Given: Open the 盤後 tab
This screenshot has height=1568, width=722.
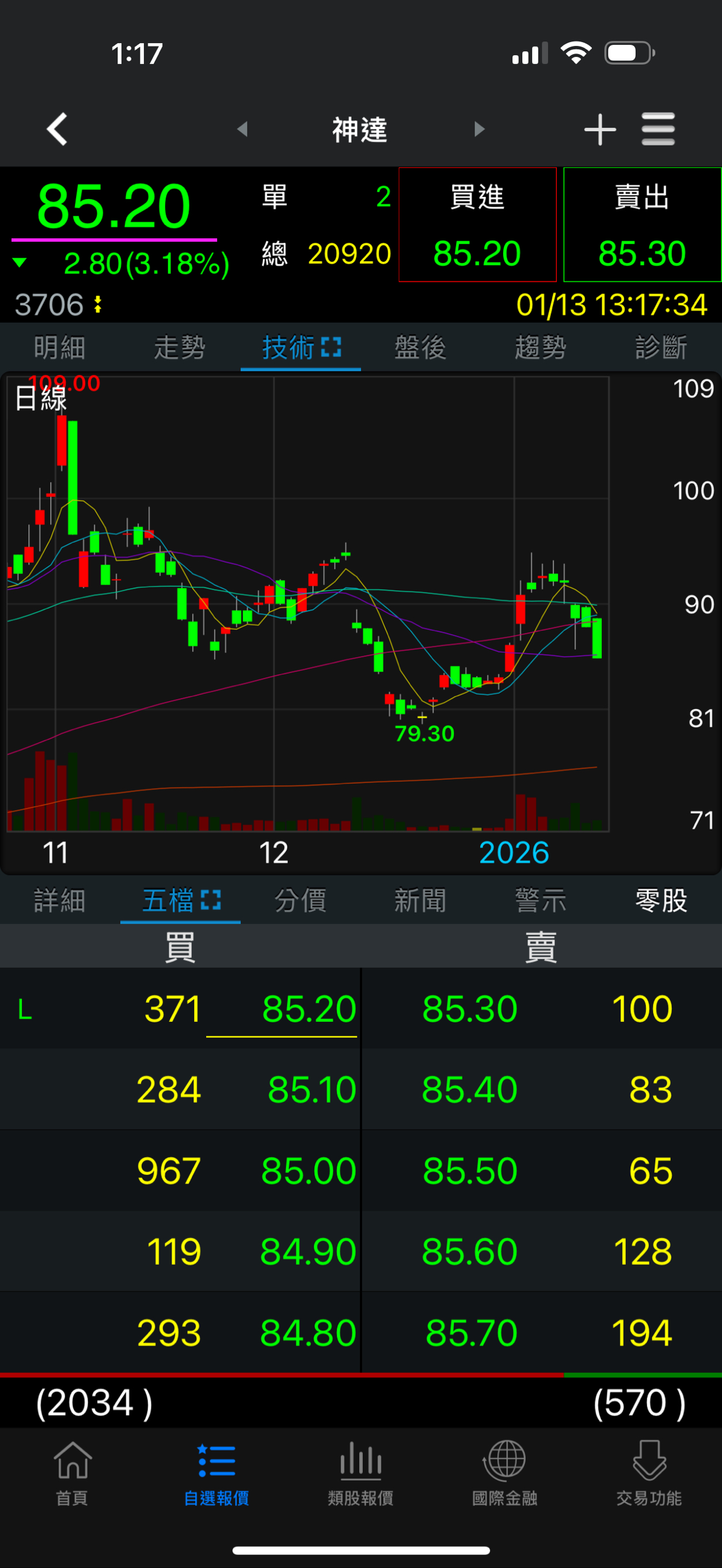Looking at the screenshot, I should (420, 348).
